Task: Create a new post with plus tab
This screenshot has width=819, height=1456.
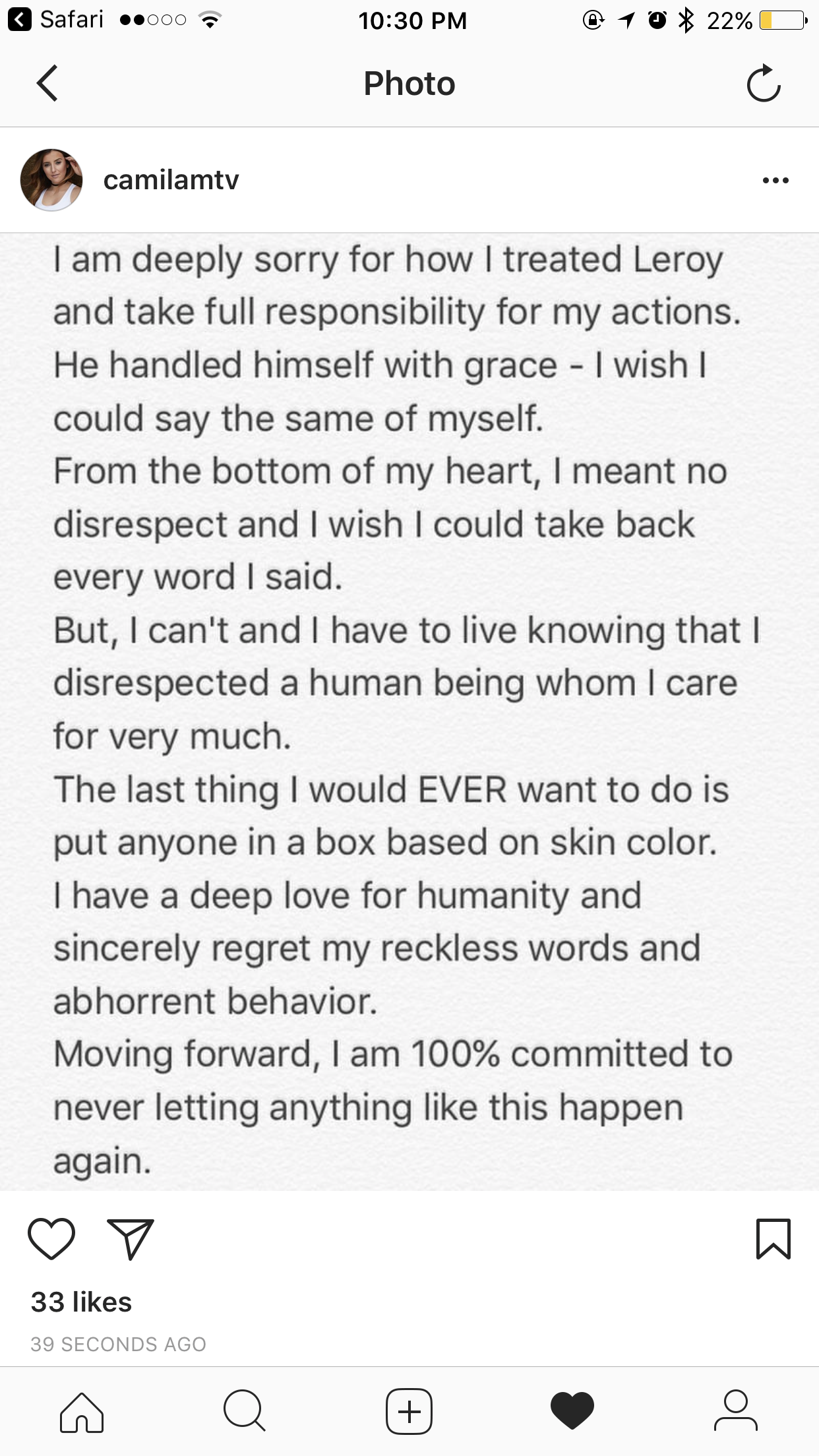Action: click(409, 1412)
